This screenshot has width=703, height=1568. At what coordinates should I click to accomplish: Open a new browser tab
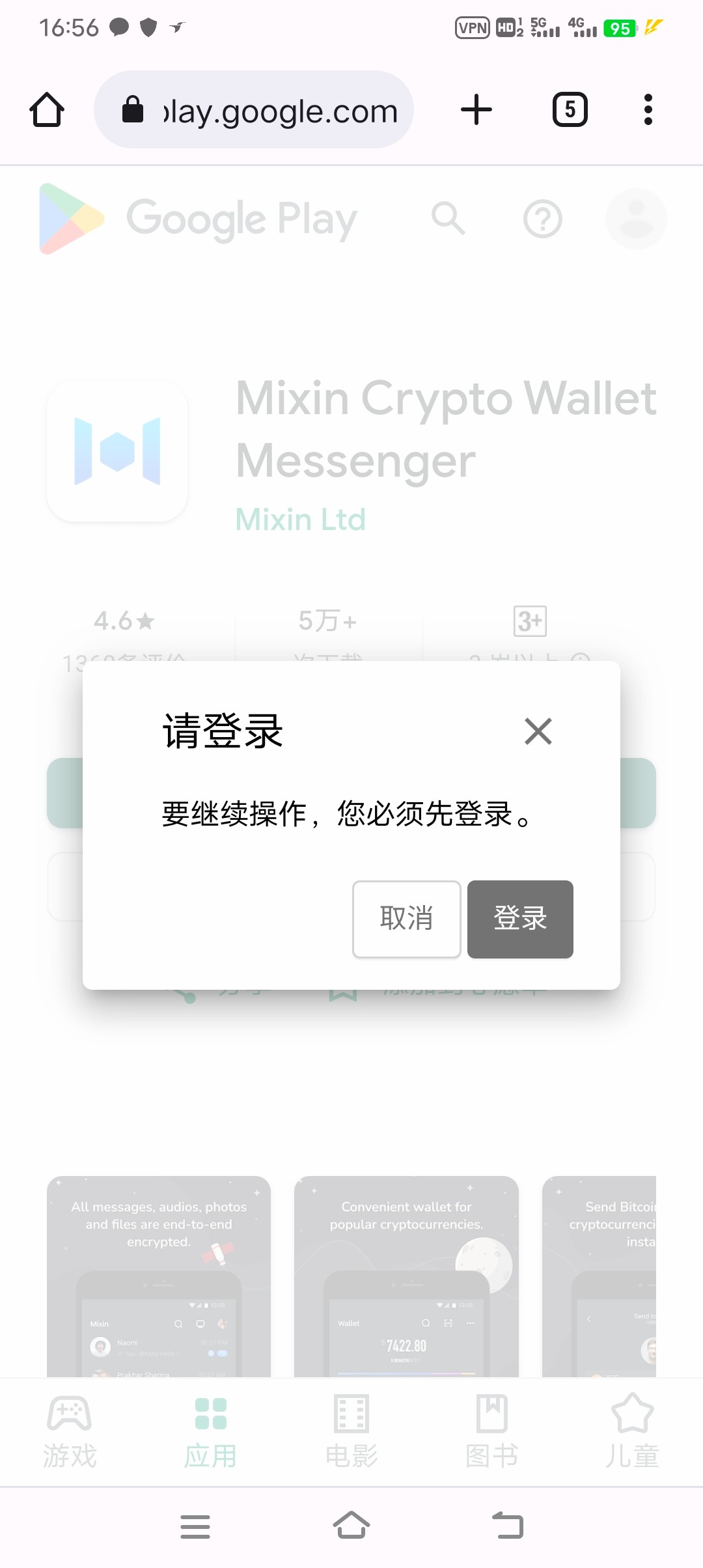(476, 109)
